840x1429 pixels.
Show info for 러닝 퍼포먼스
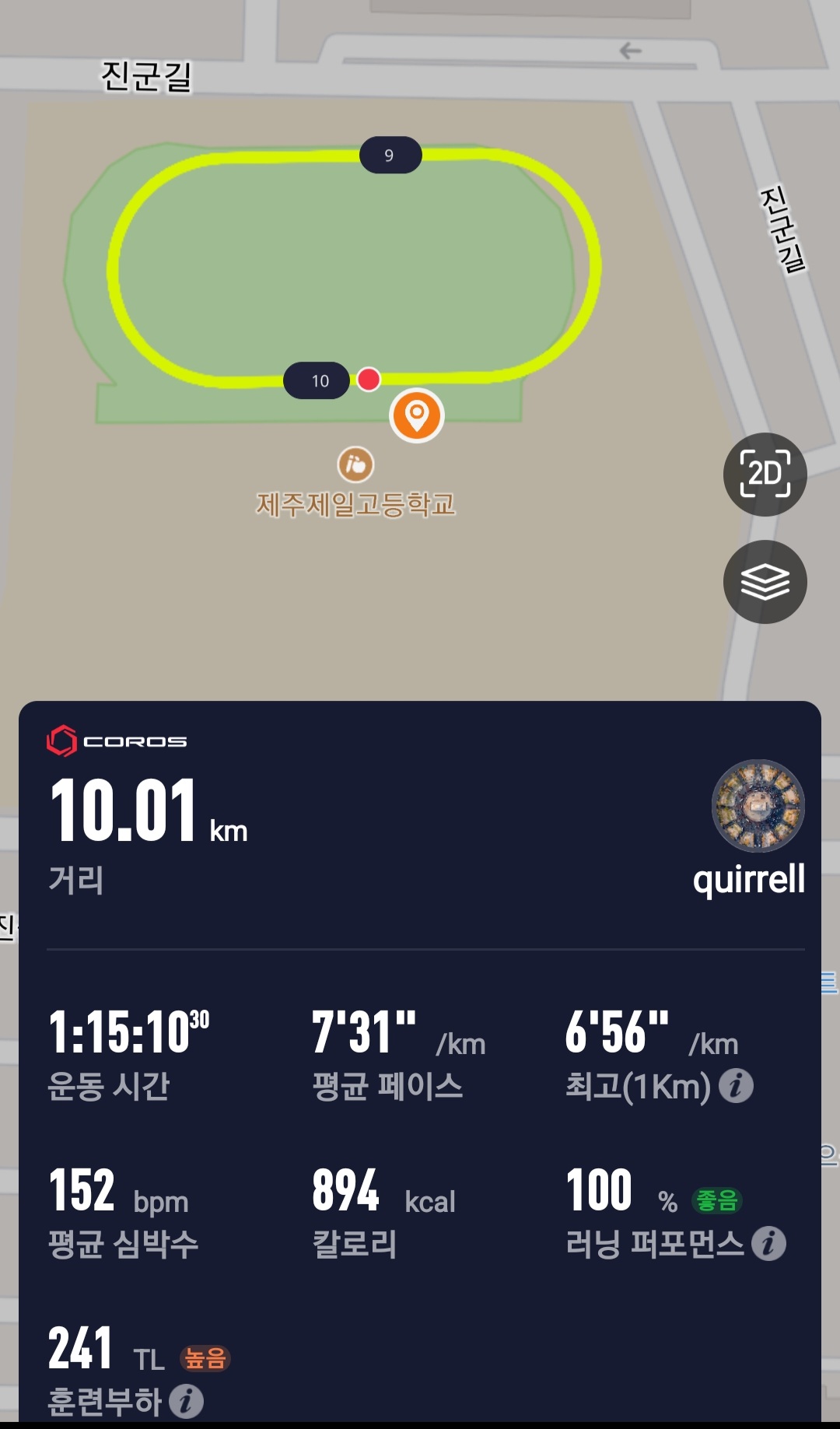[768, 1243]
